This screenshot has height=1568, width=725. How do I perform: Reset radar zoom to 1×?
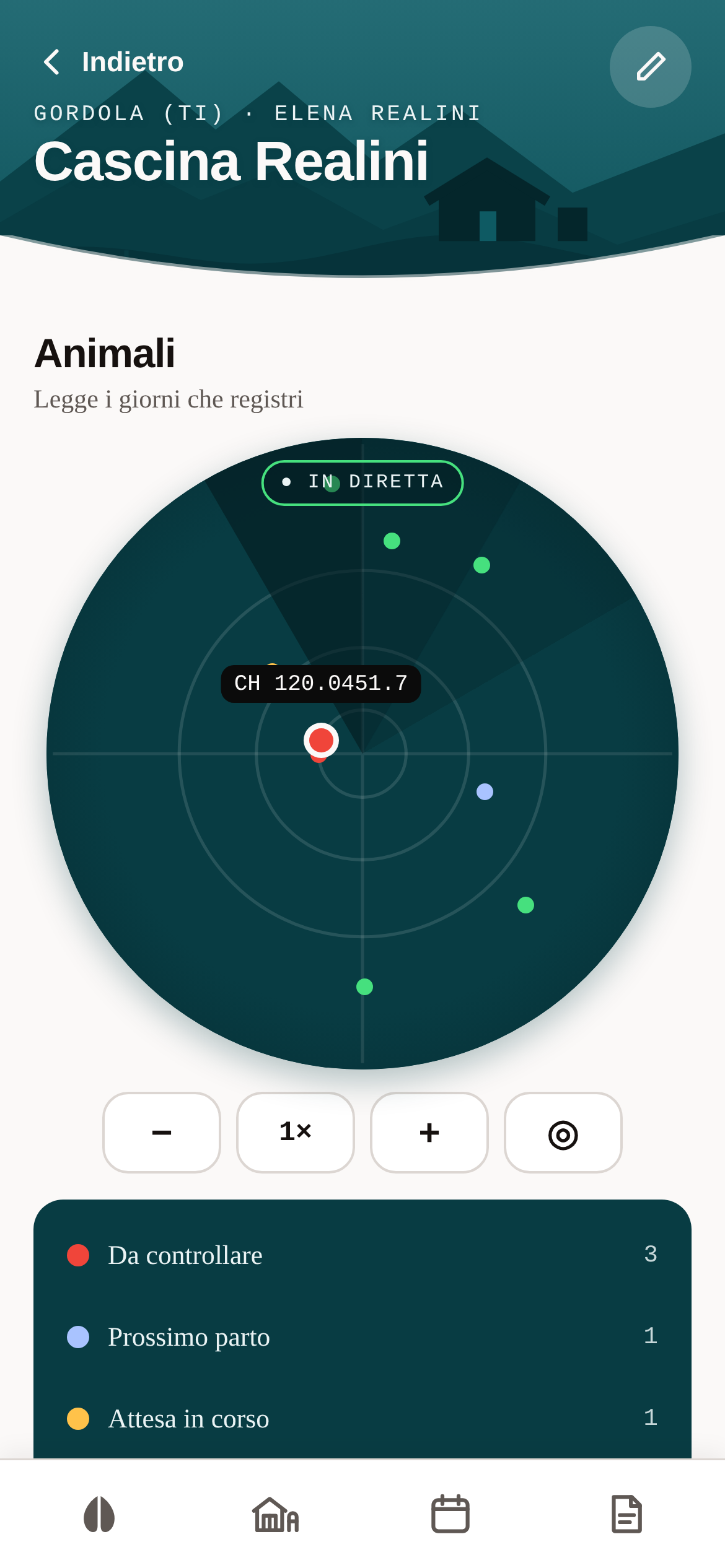(x=296, y=1133)
